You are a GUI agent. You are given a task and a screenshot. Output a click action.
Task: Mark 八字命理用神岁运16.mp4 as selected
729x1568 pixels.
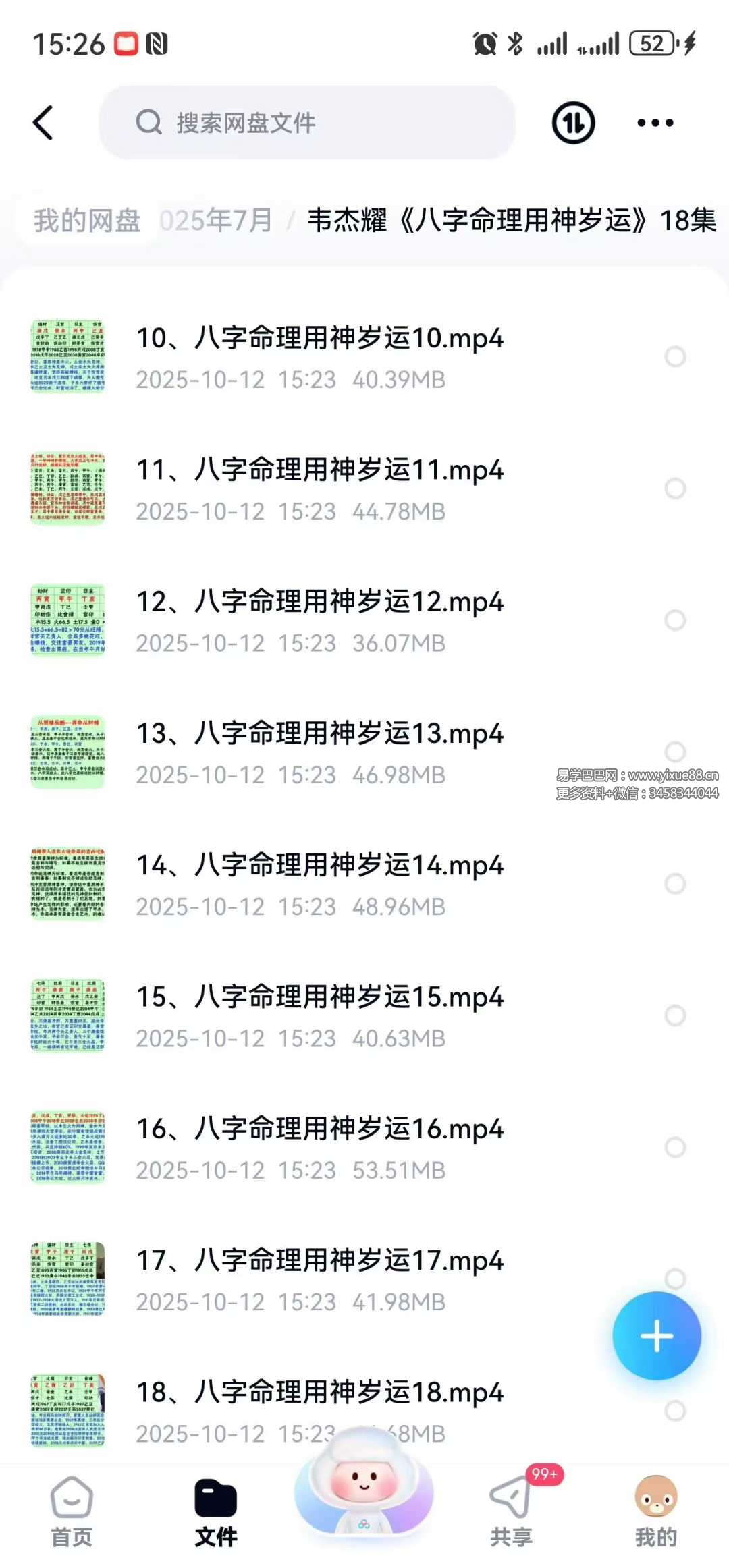click(x=675, y=1147)
